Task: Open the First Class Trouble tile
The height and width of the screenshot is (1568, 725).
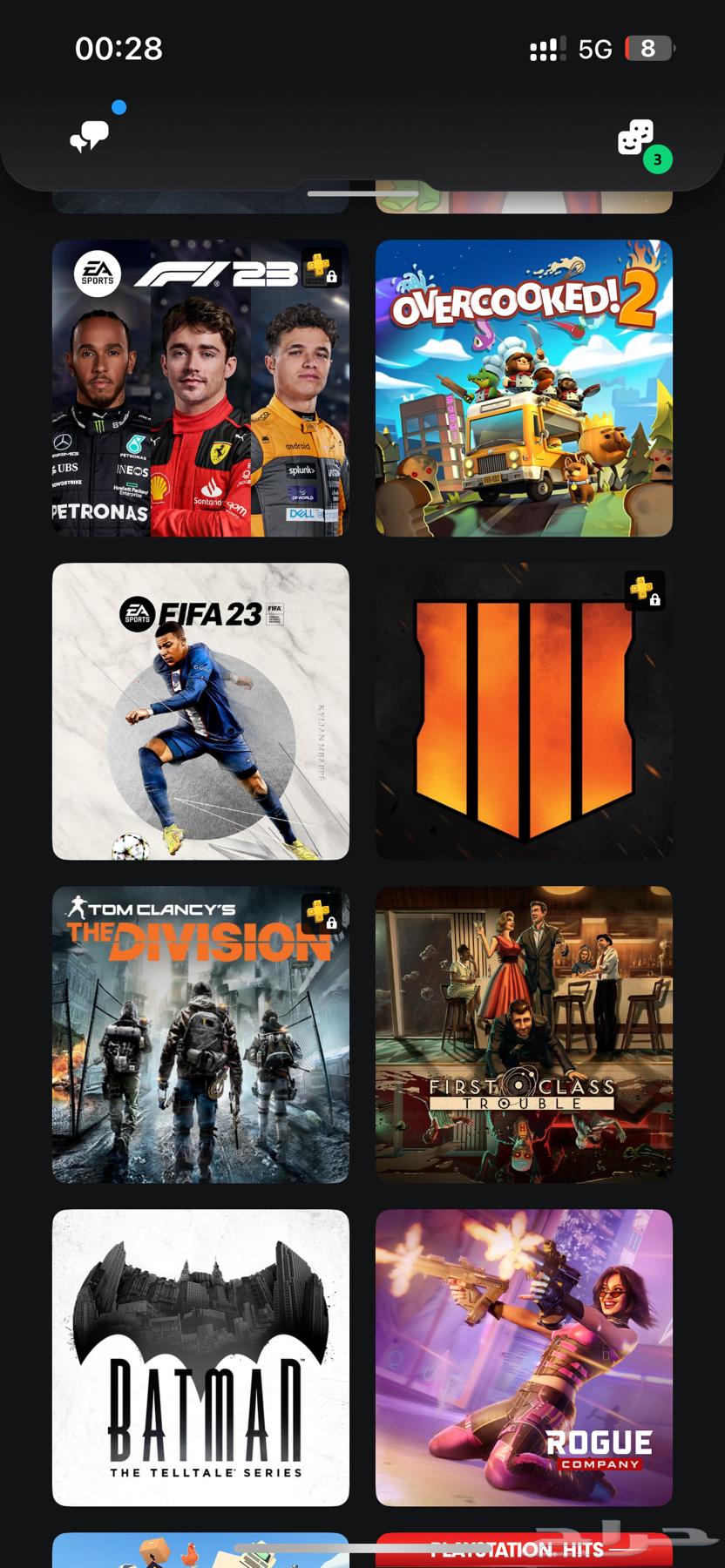Action: [524, 1035]
